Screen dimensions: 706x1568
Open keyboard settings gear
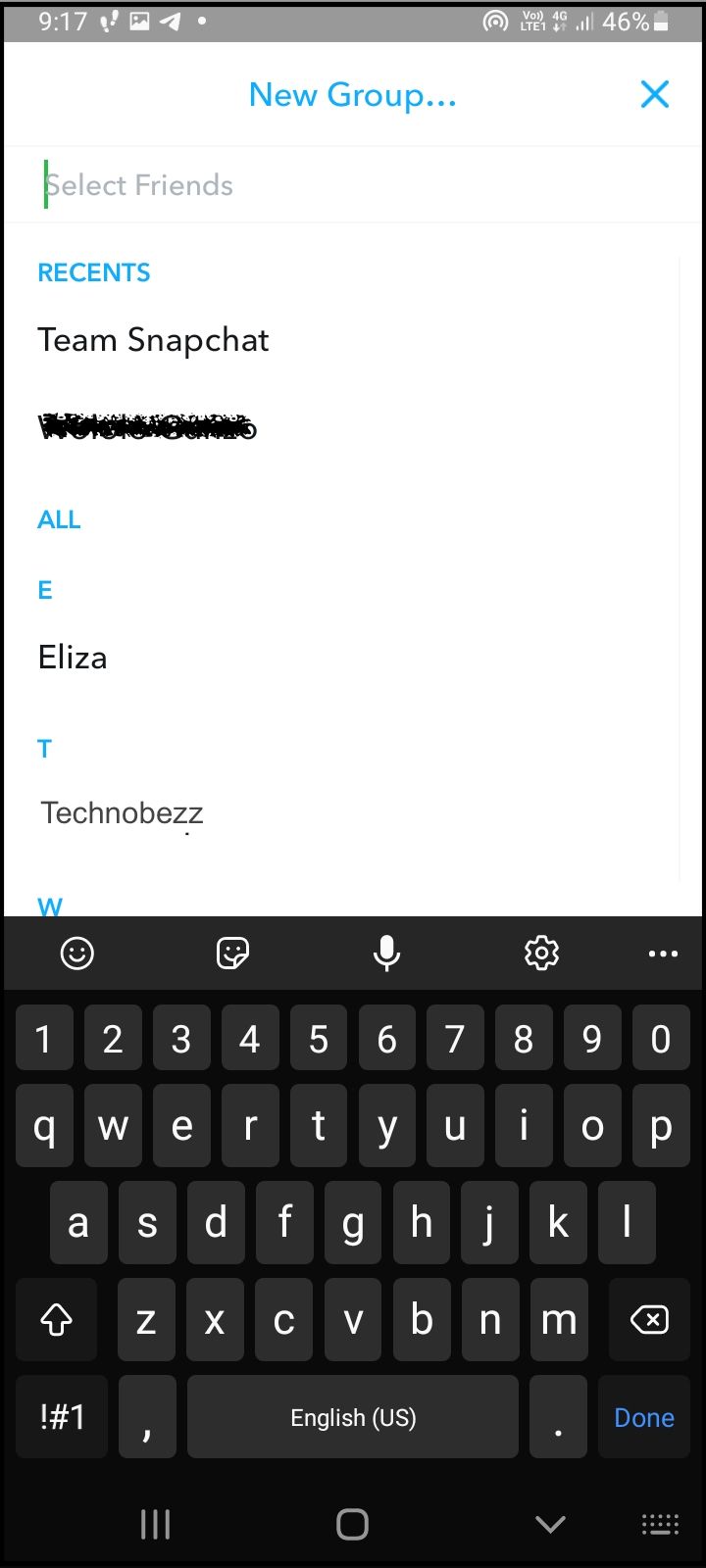tap(541, 953)
